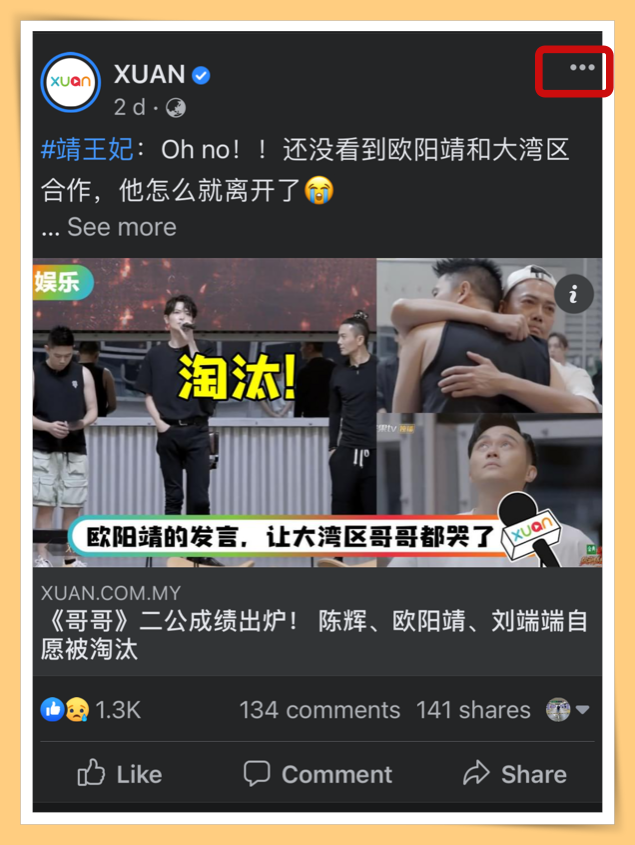
Task: Share the XUAN post
Action: point(515,774)
